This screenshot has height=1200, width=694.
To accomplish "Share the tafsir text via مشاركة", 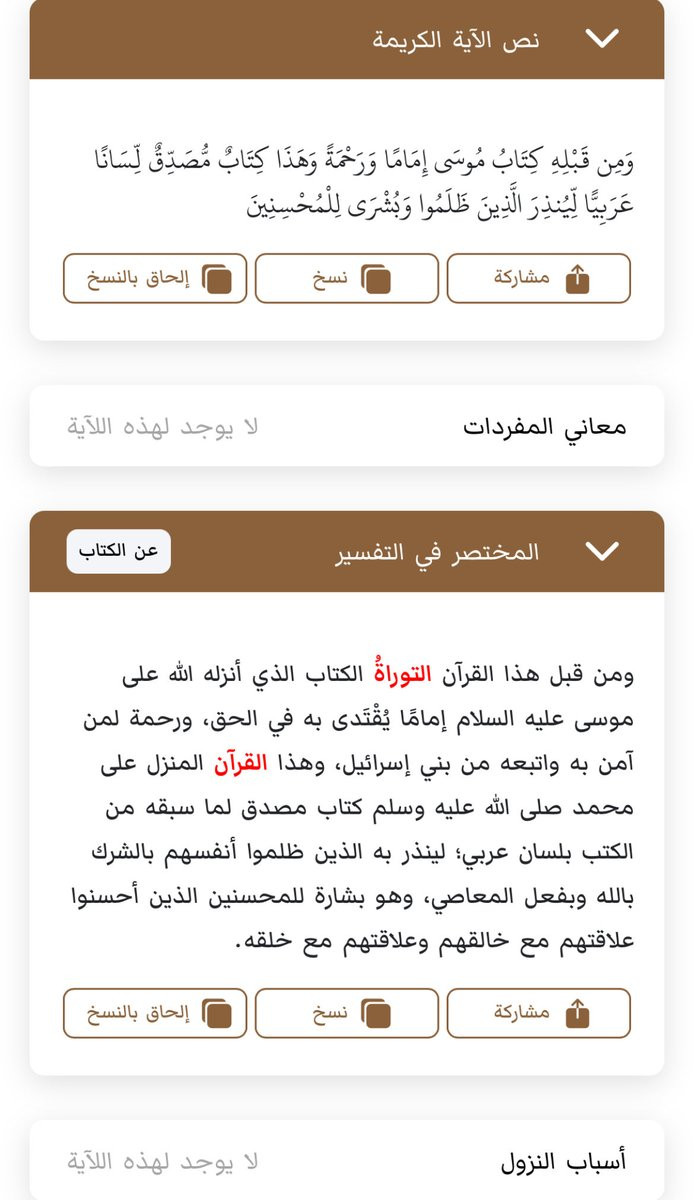I will click(x=539, y=1013).
